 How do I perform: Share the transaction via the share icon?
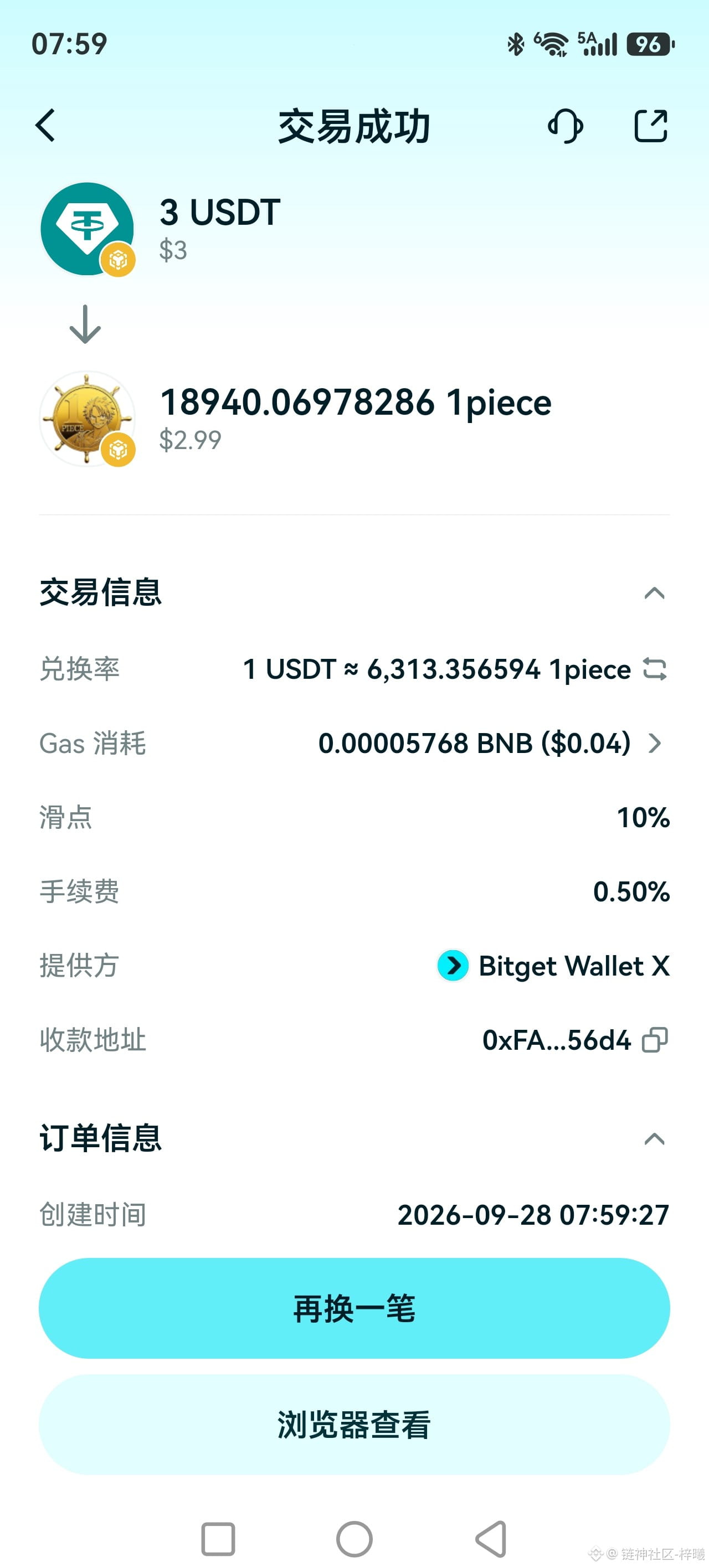[650, 126]
